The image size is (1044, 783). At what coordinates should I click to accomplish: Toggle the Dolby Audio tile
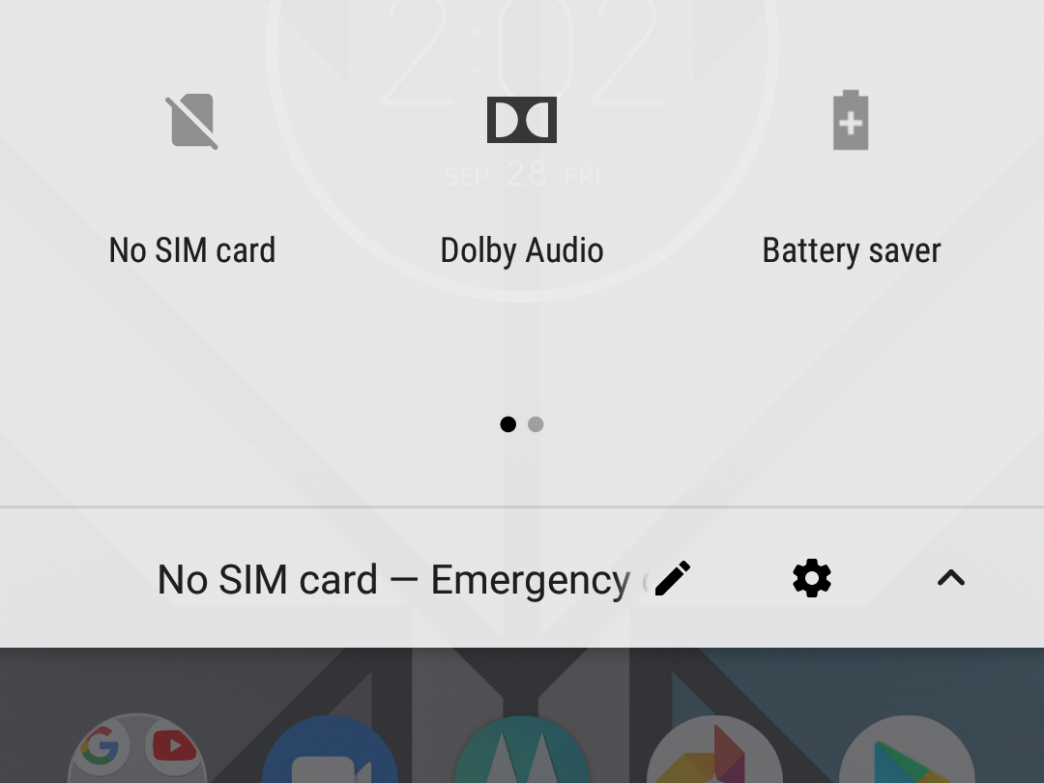click(x=521, y=122)
